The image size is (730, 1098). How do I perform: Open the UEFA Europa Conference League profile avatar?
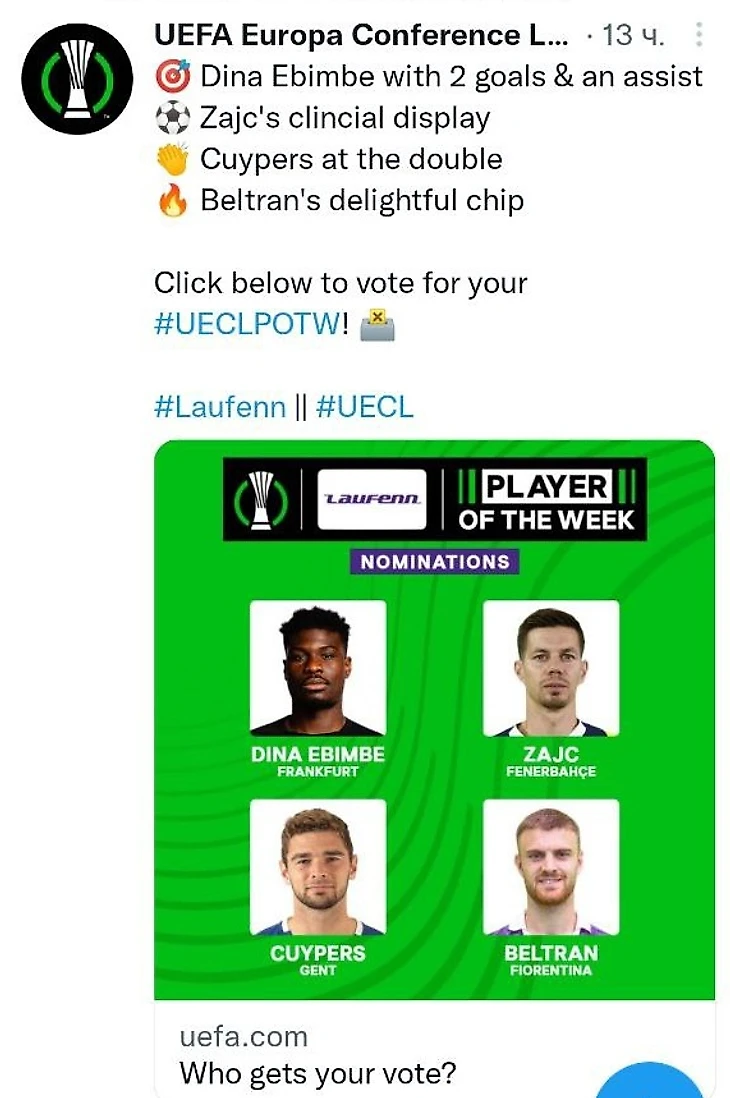tap(77, 80)
